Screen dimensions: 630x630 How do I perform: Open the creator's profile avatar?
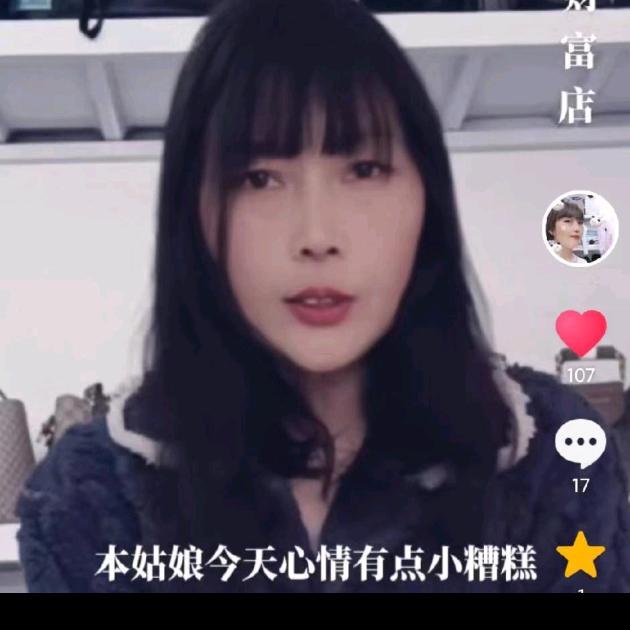(580, 228)
